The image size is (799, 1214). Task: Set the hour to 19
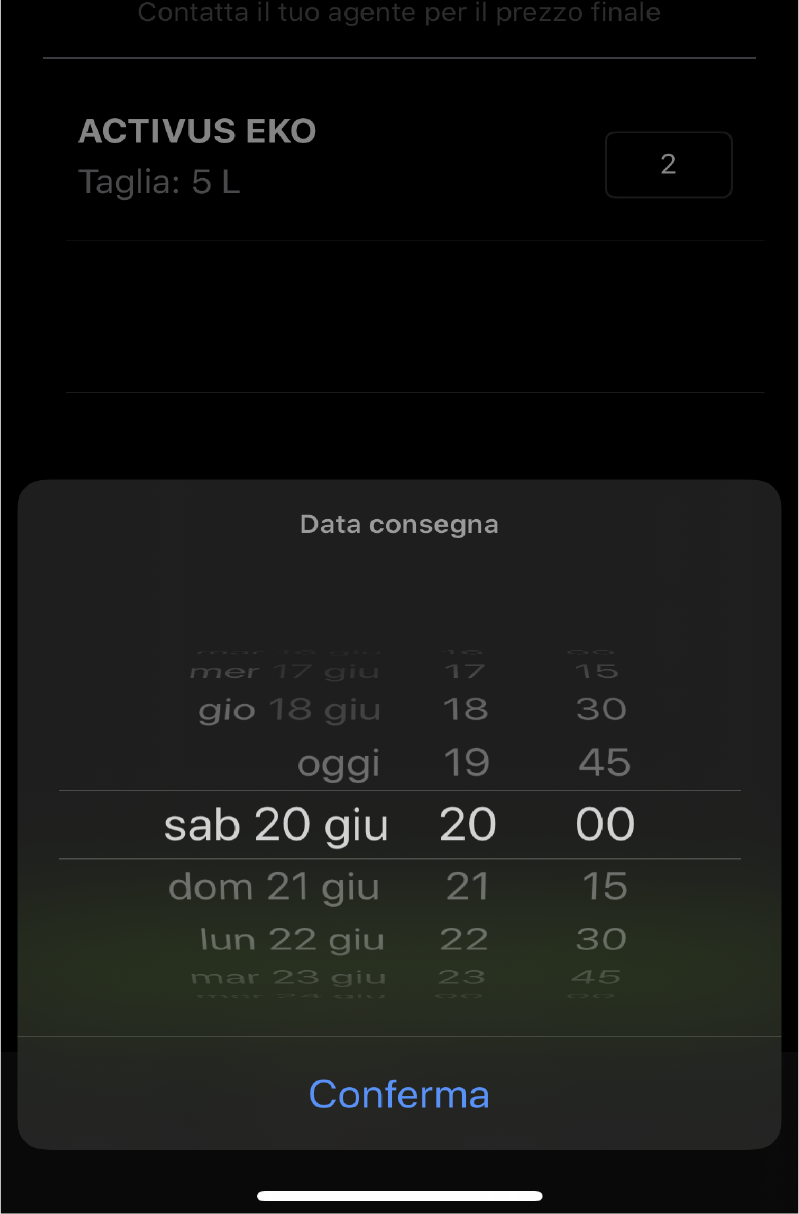click(466, 764)
